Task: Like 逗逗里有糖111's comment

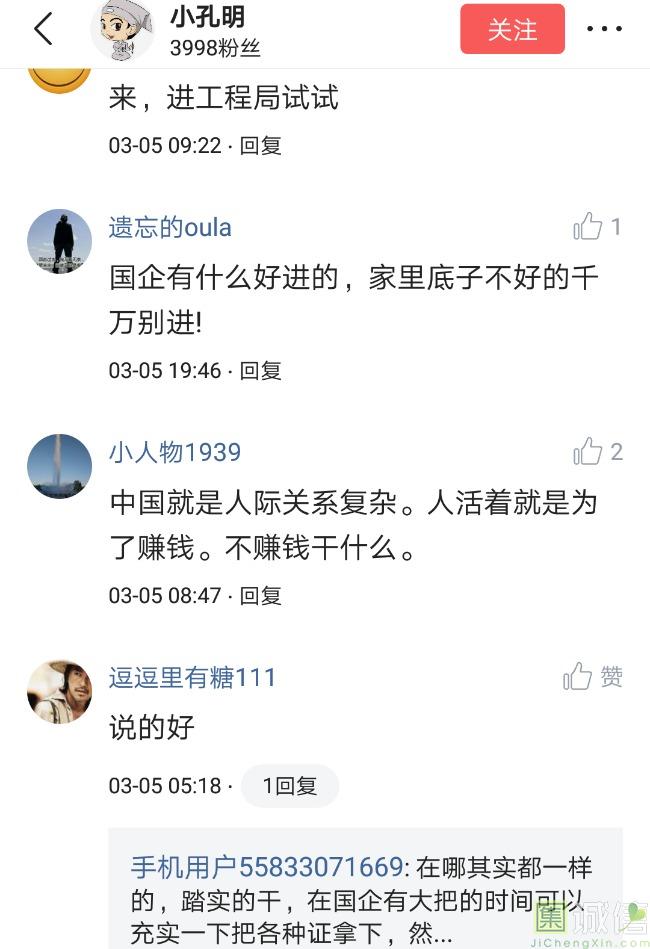Action: tap(579, 677)
